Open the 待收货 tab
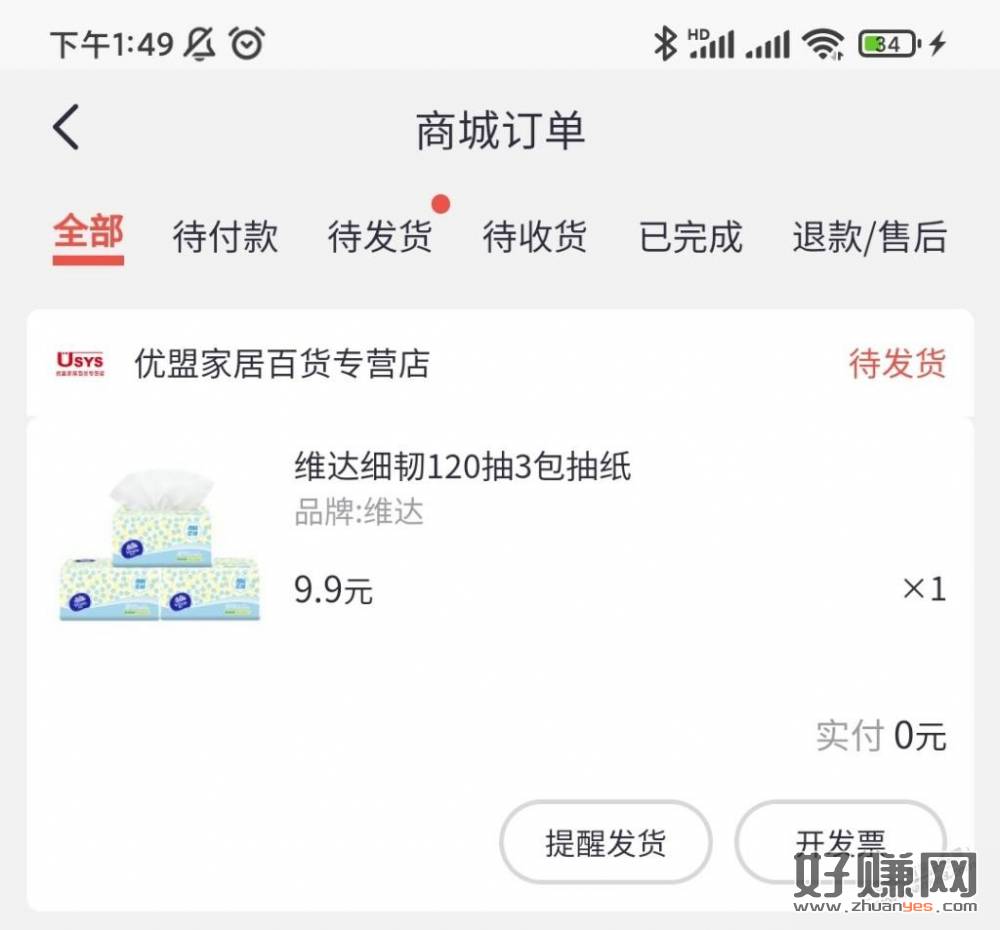 [535, 238]
